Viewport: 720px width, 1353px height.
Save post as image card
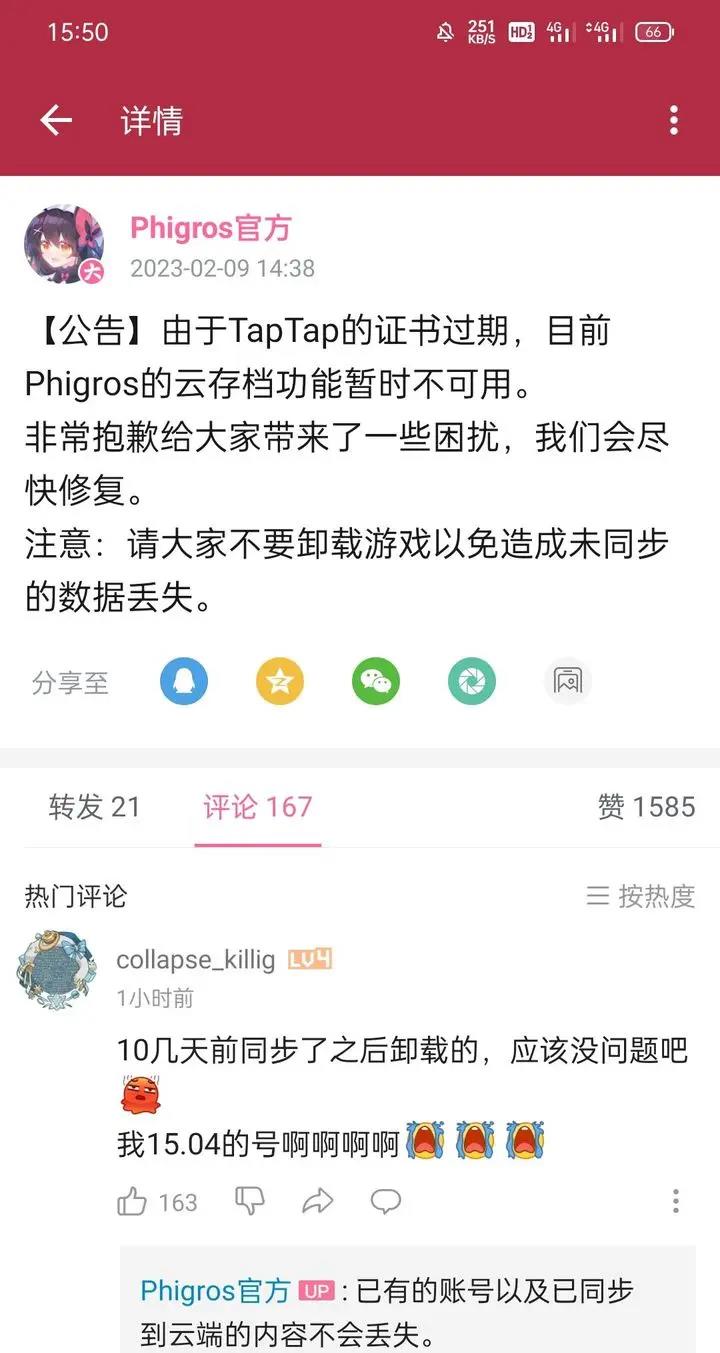(x=568, y=681)
